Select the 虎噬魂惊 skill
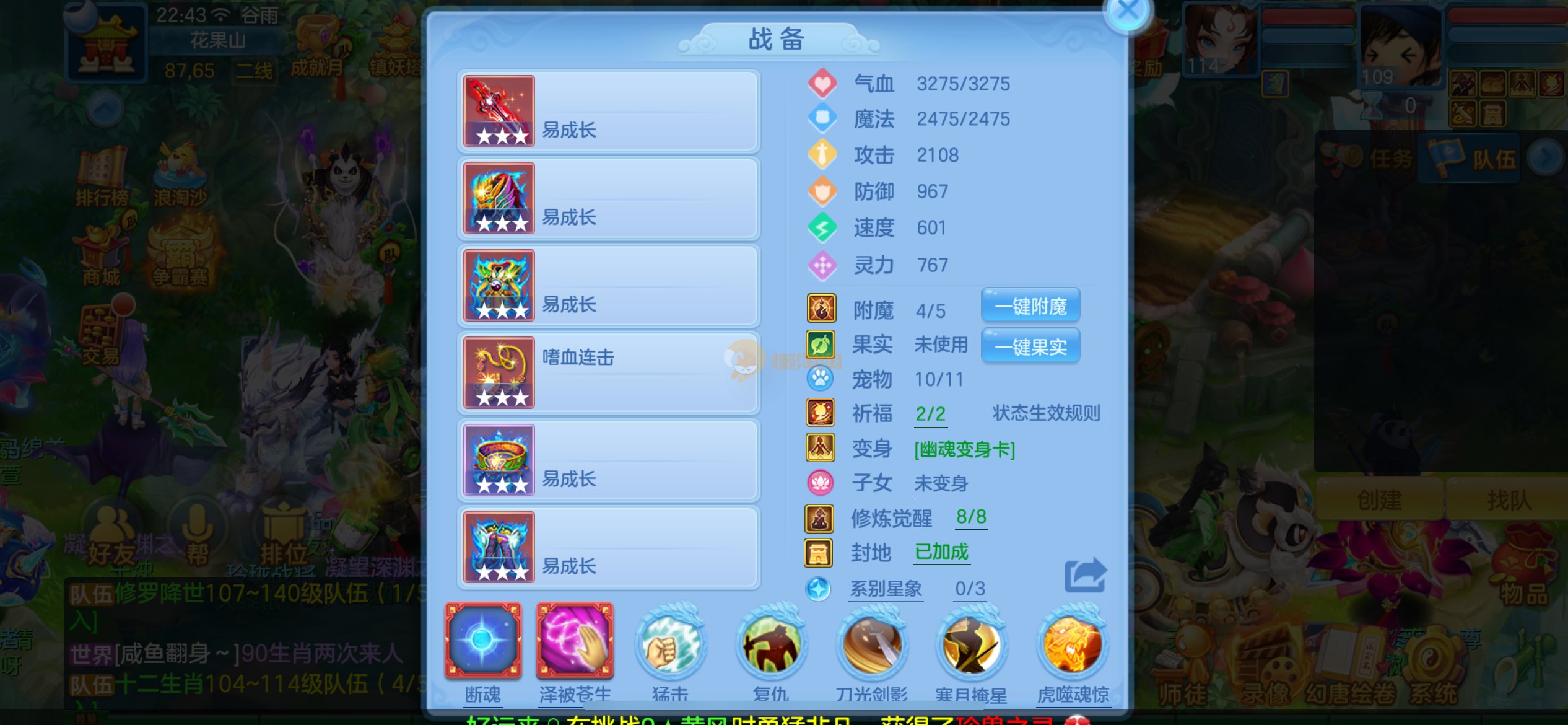 (x=1073, y=644)
